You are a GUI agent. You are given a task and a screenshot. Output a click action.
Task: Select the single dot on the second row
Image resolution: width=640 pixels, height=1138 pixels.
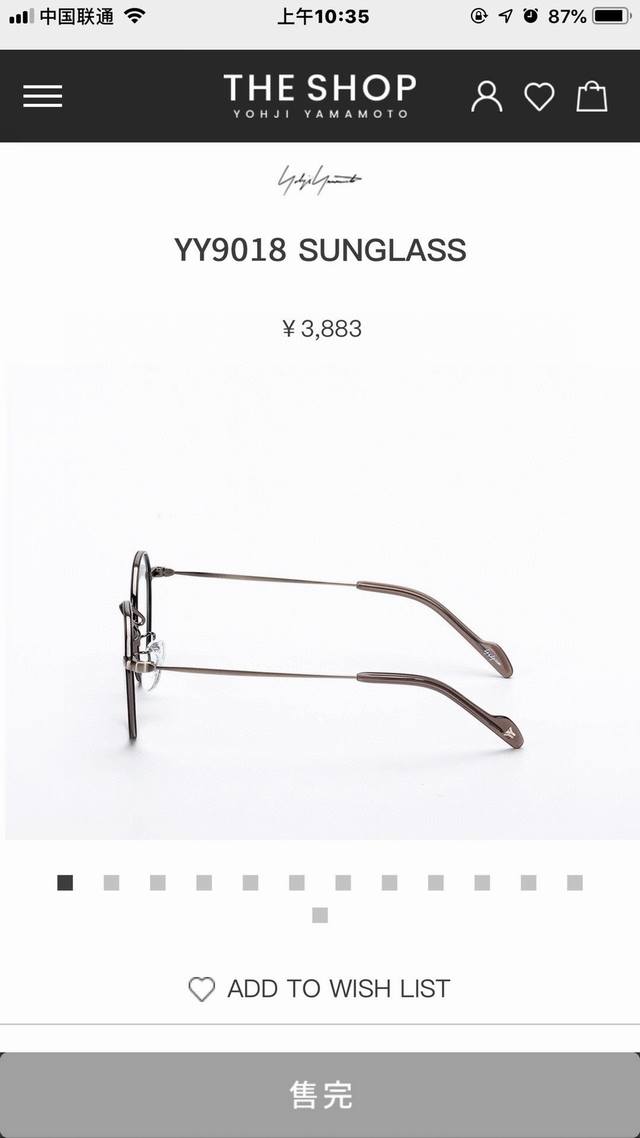click(320, 915)
